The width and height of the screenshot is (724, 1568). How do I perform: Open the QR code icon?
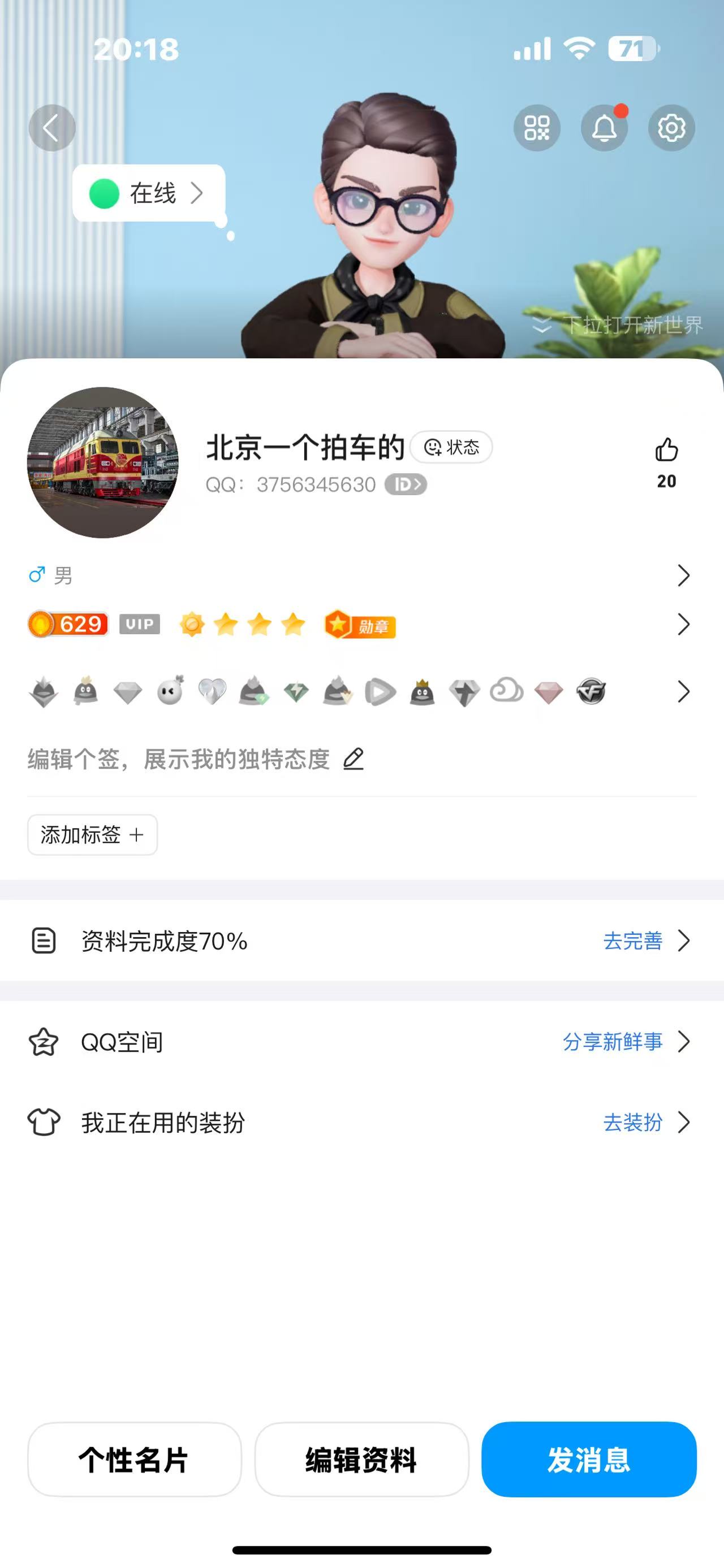[536, 128]
